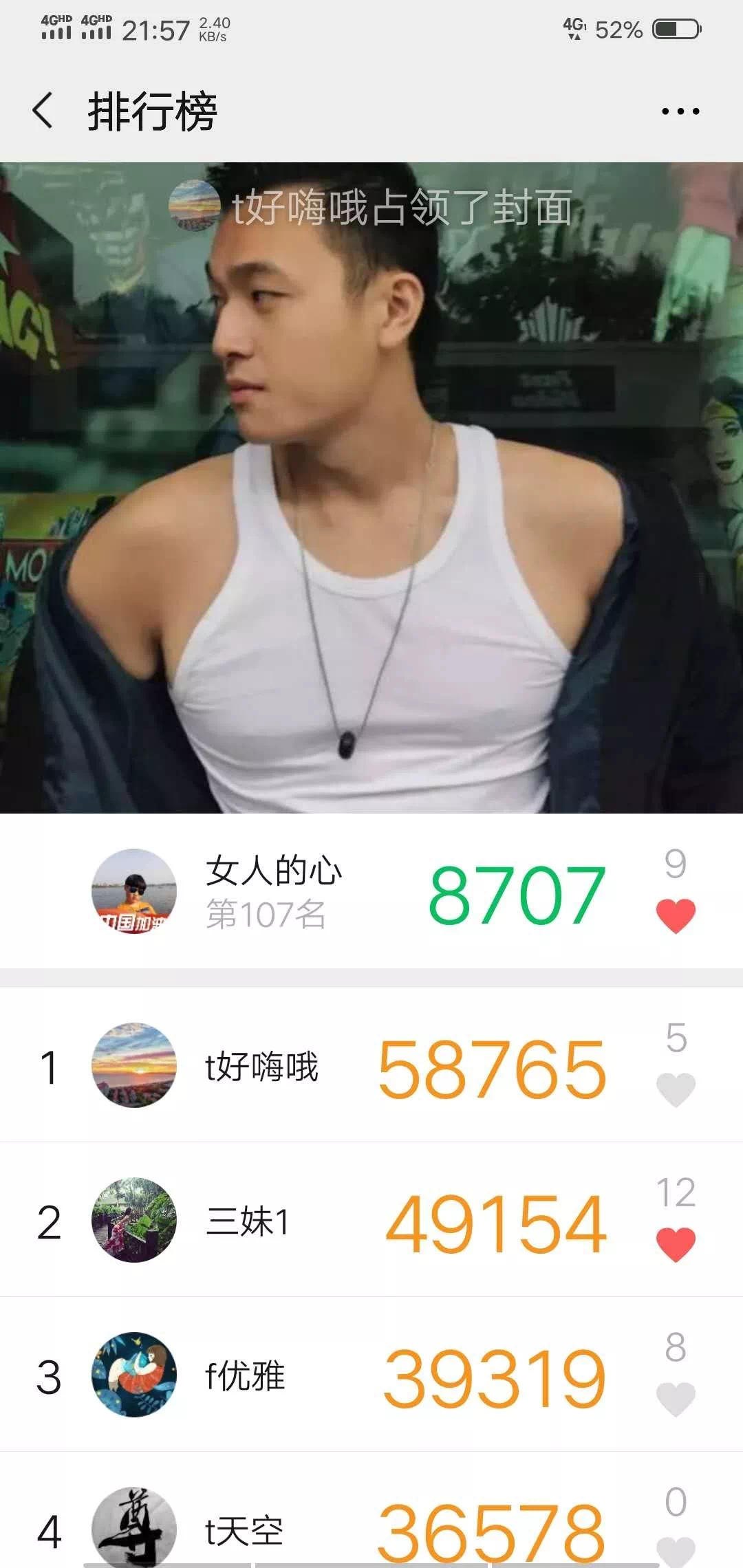The height and width of the screenshot is (1568, 743).
Task: Open t好嗨哦's first-place entry
Action: click(x=275, y=1066)
